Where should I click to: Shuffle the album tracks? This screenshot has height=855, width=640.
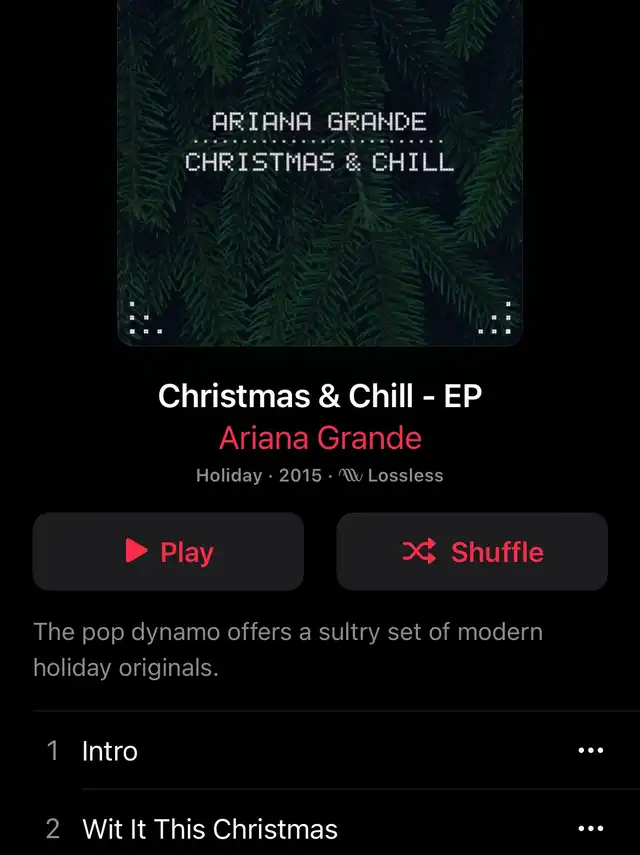pos(472,552)
